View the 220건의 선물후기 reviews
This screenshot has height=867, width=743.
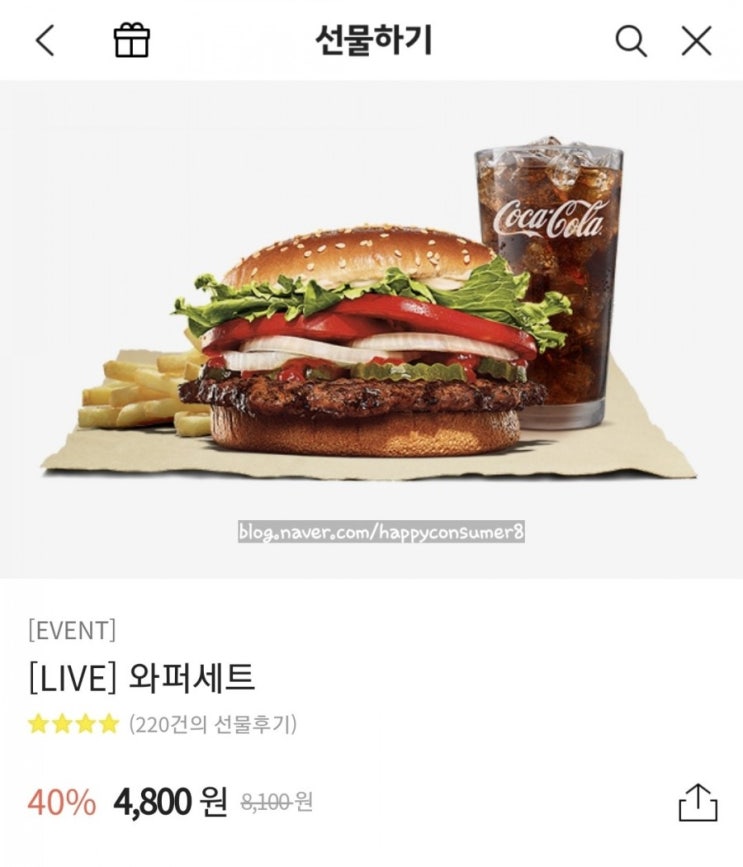click(212, 724)
